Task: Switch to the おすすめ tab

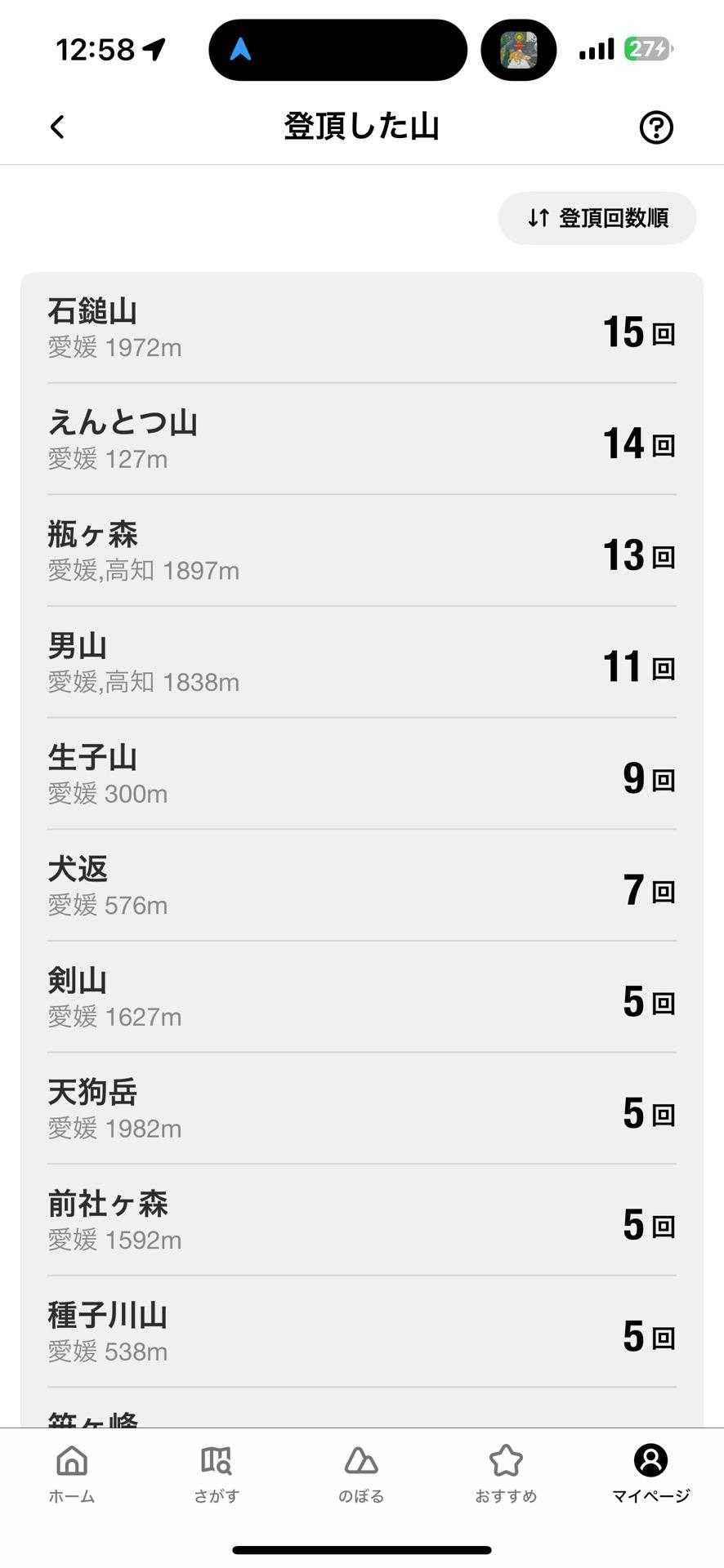Action: click(x=506, y=1474)
